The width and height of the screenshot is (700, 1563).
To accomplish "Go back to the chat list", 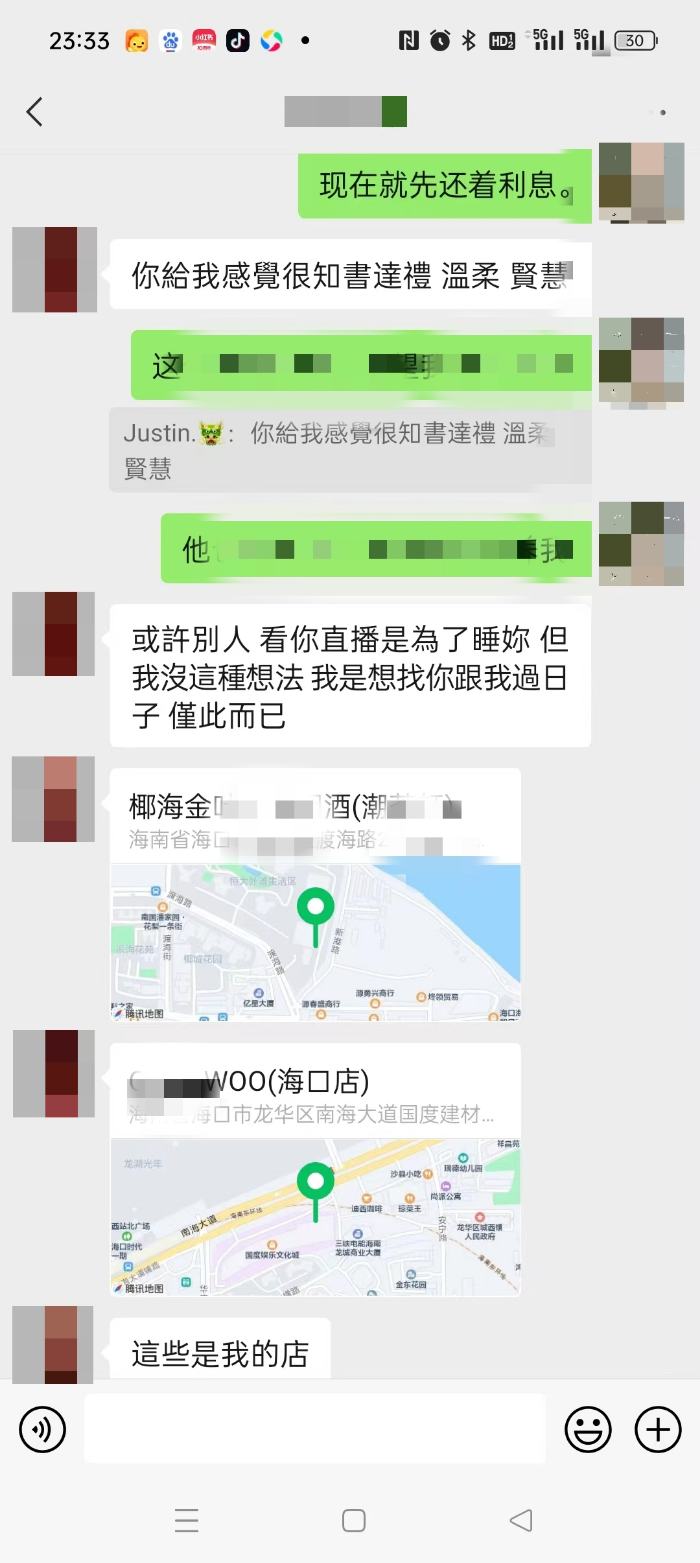I will 35,111.
